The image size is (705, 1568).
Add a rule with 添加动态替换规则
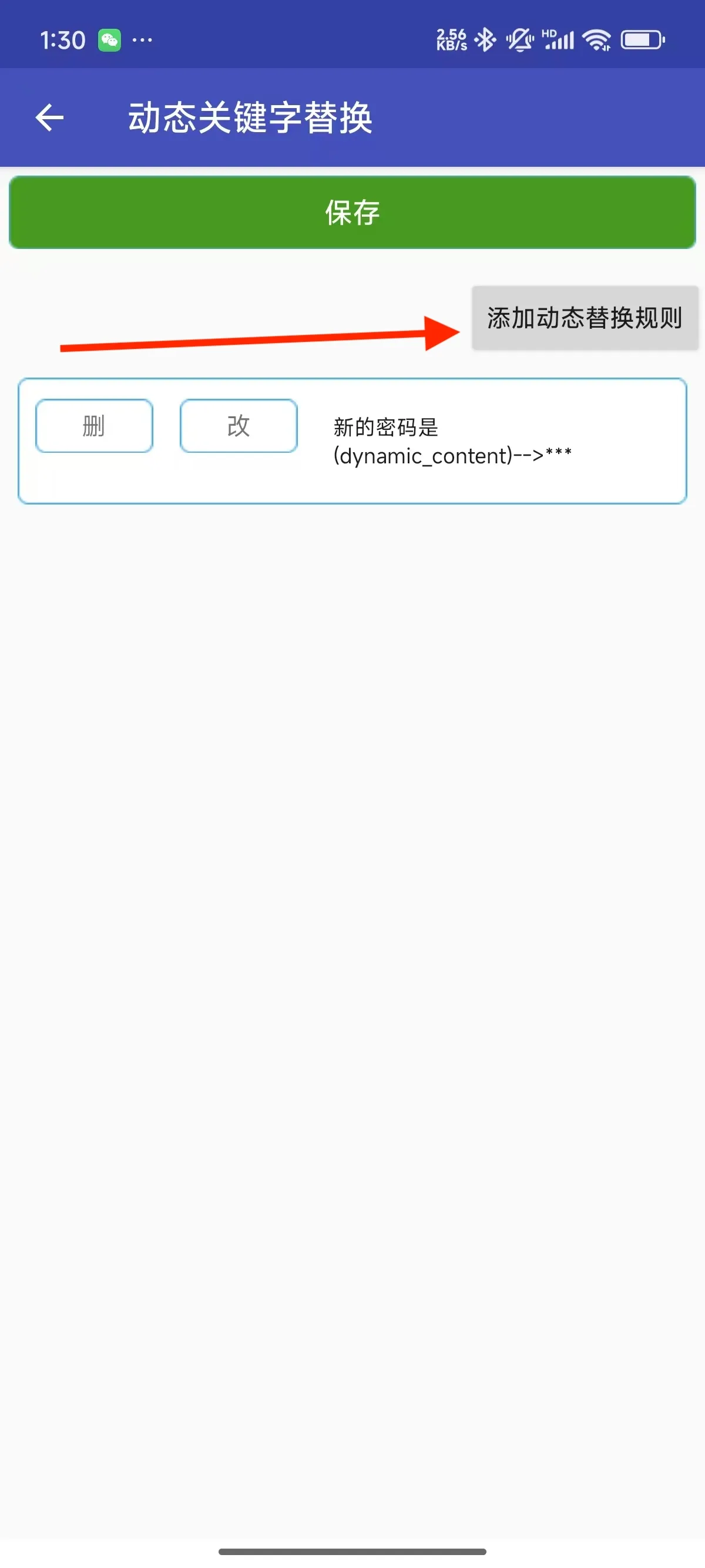coord(584,318)
